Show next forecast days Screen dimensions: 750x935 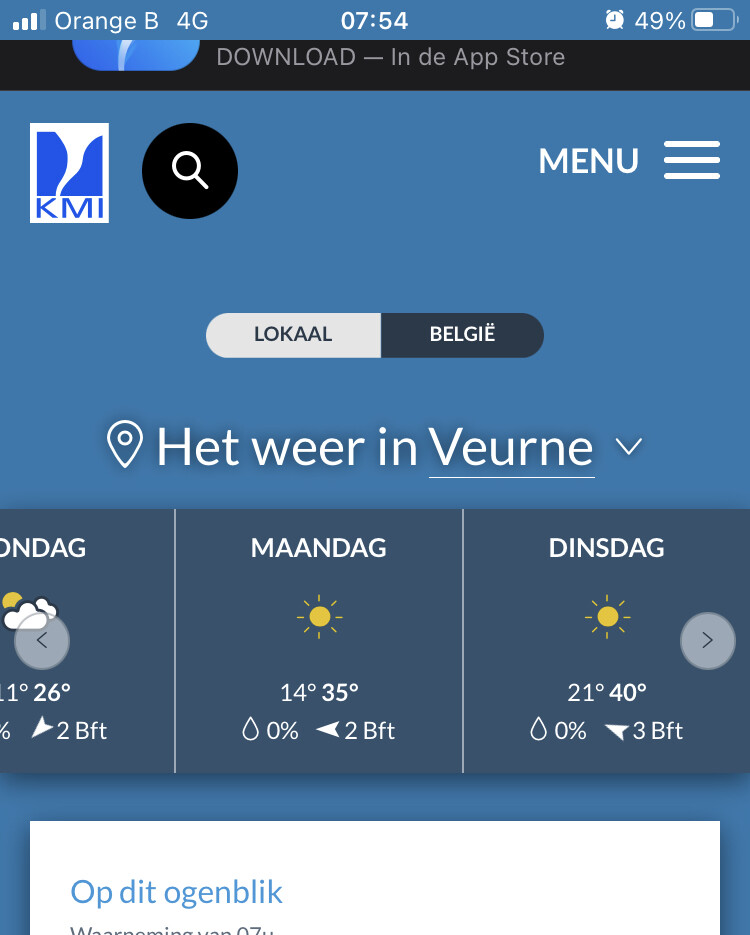pyautogui.click(x=707, y=641)
